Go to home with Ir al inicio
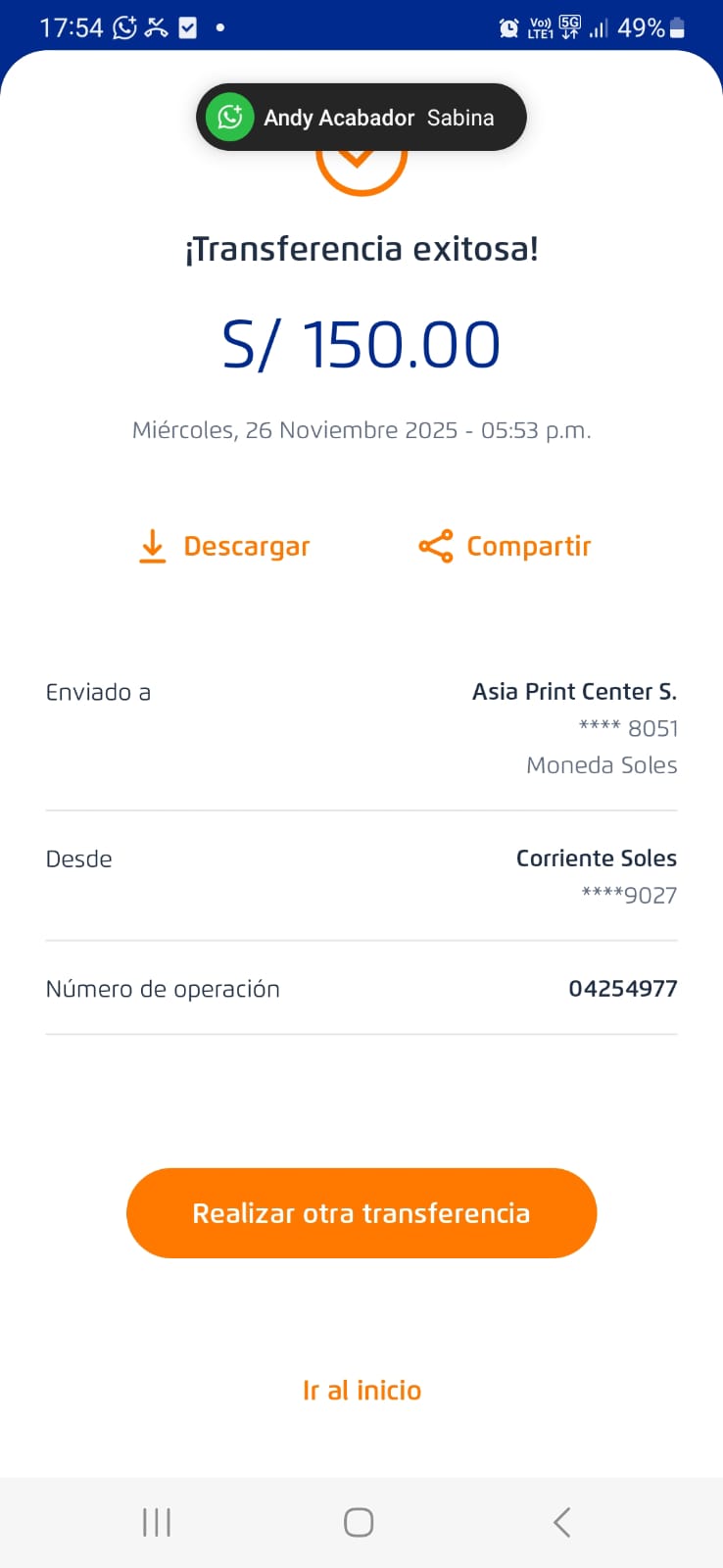Screen dimensions: 723x1568 [x=361, y=1390]
